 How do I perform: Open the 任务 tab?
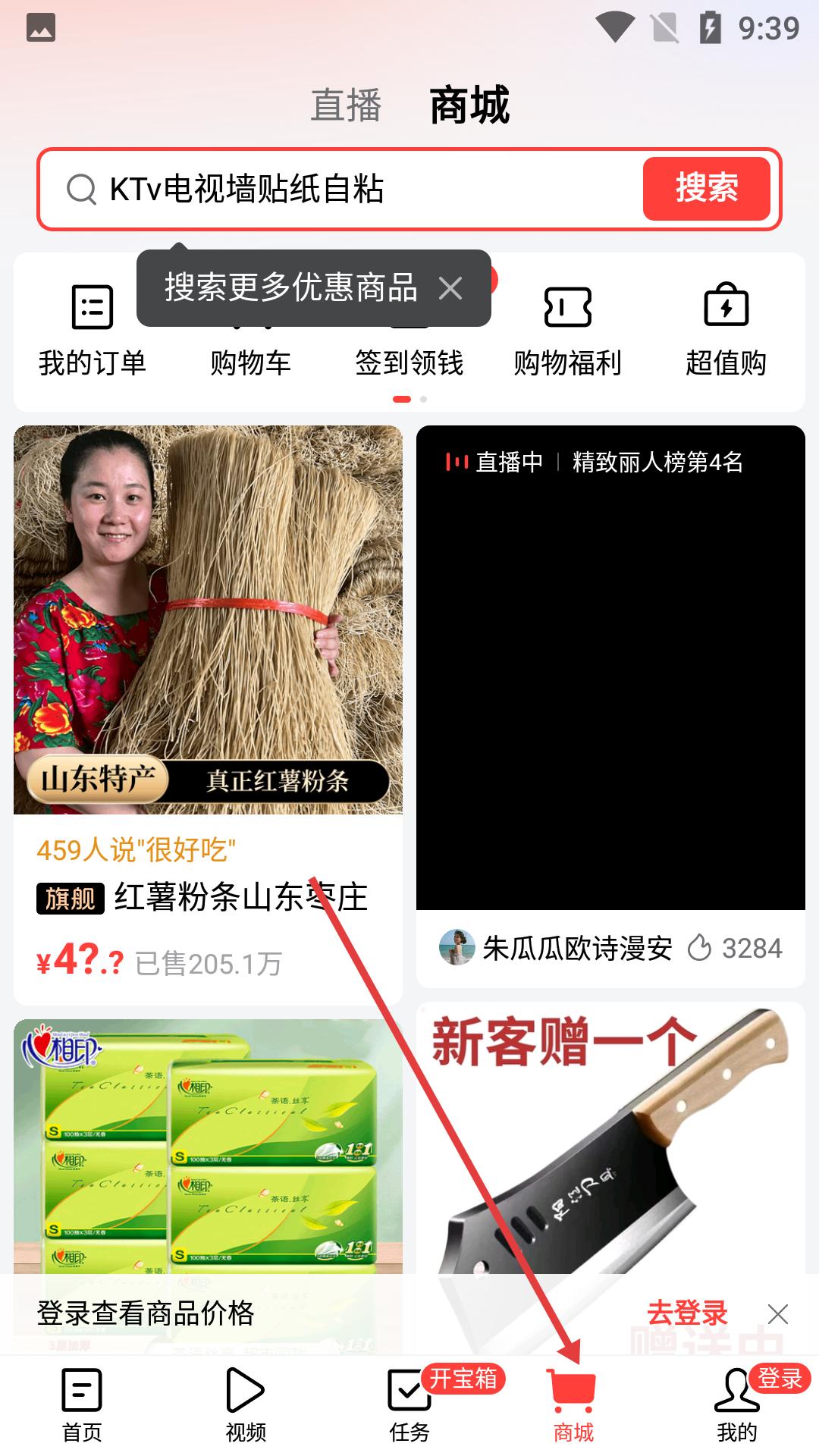(x=409, y=1404)
